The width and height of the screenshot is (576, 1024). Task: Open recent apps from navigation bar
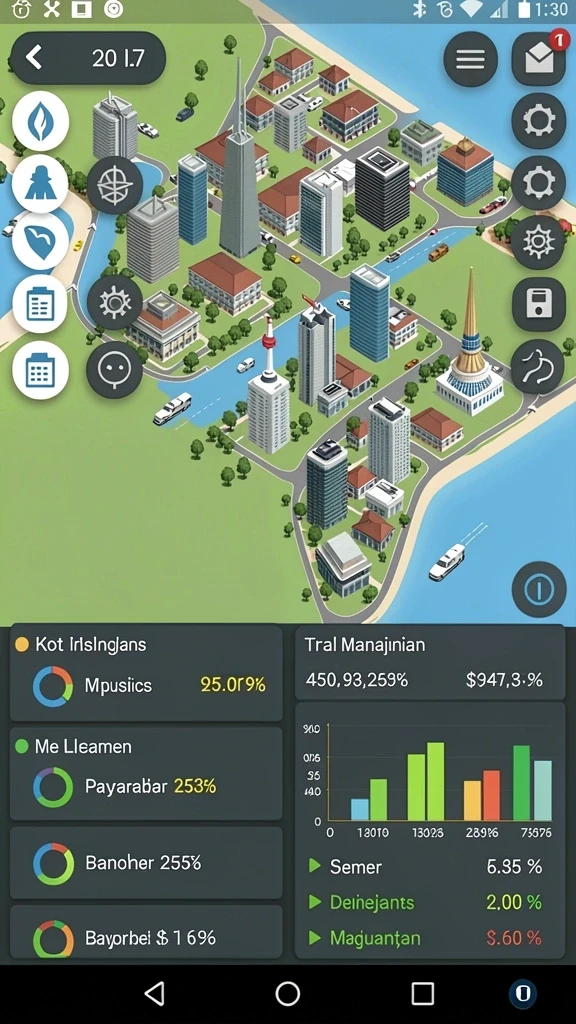(423, 993)
